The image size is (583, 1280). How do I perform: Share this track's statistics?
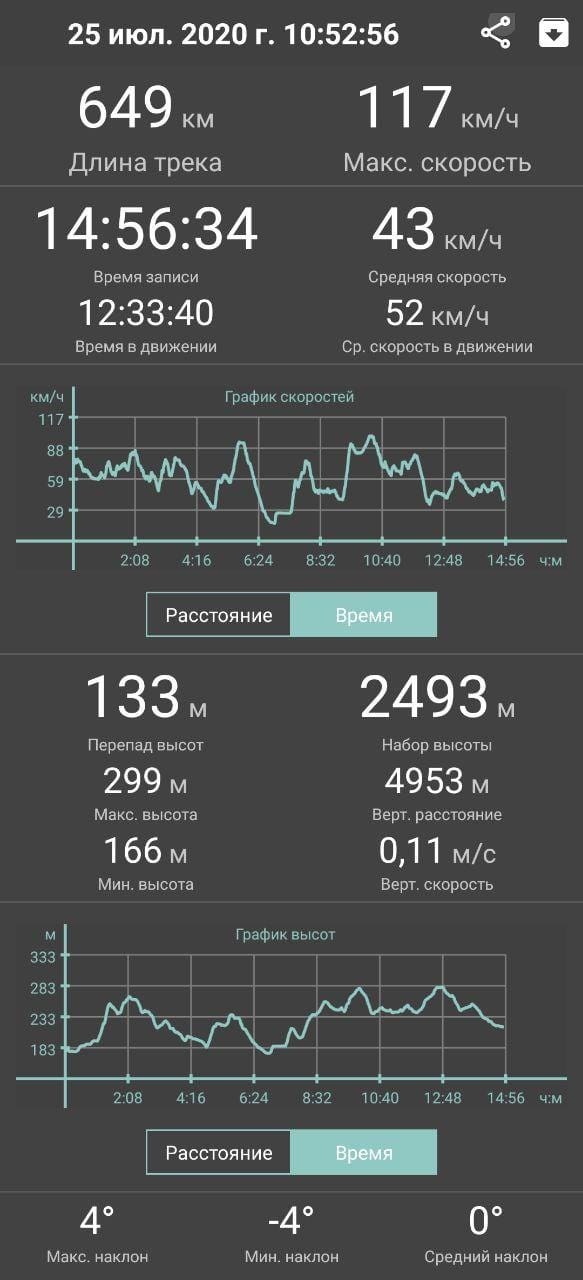(x=496, y=32)
